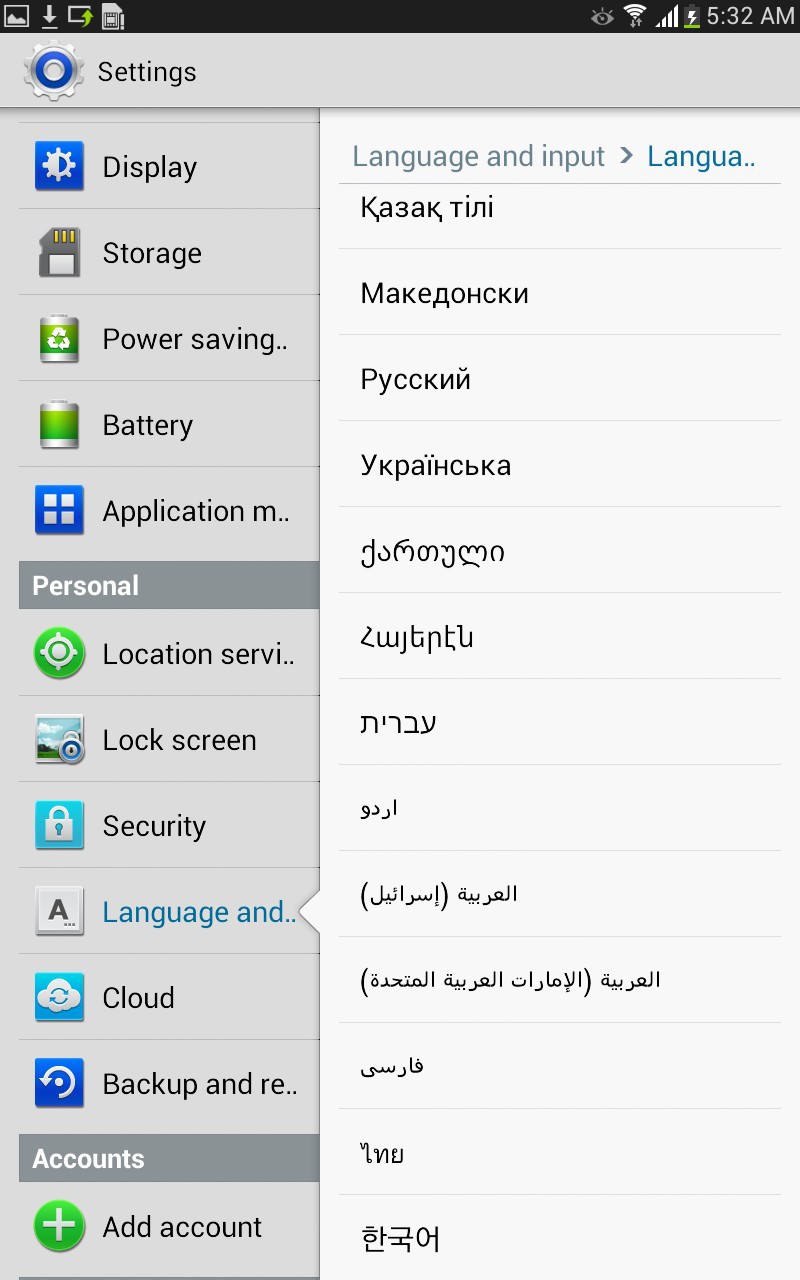
Task: Open Battery settings
Action: pyautogui.click(x=147, y=425)
